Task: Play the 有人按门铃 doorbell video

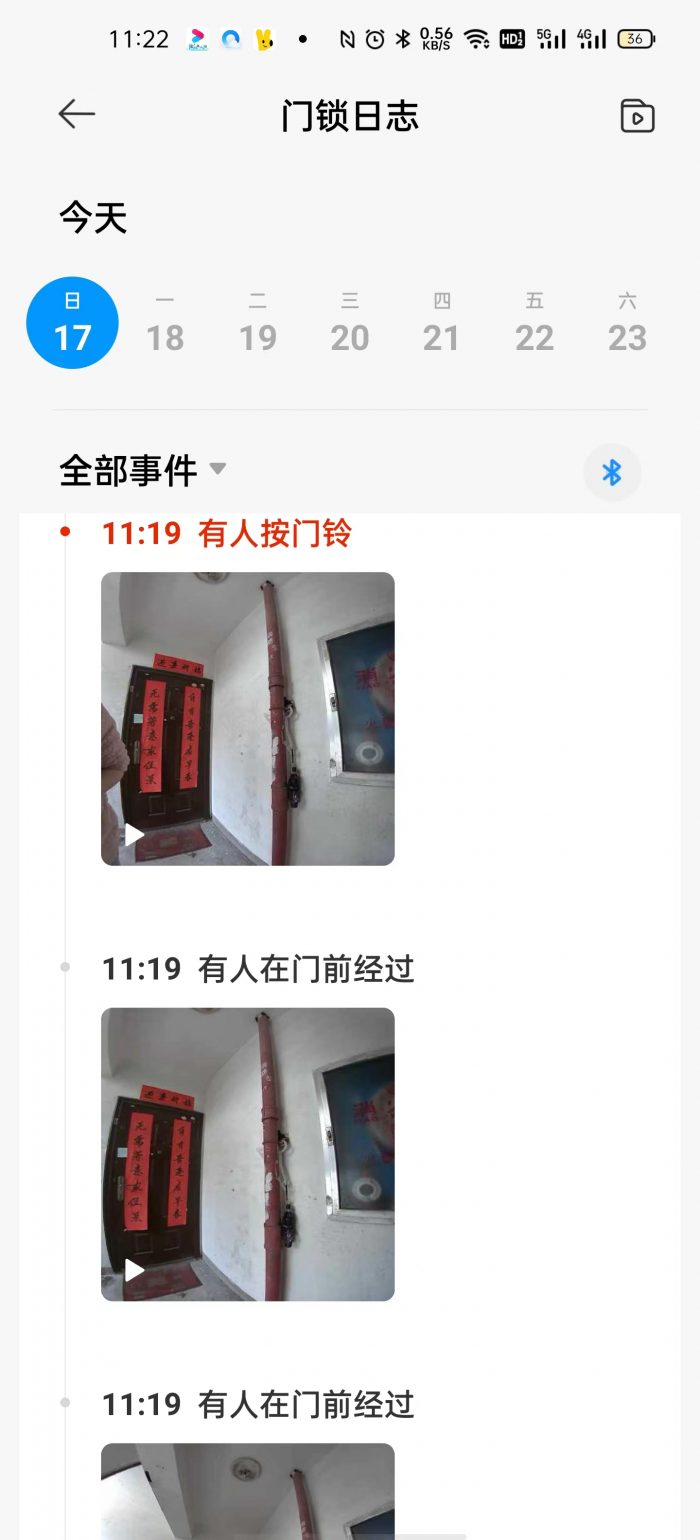Action: tap(247, 718)
